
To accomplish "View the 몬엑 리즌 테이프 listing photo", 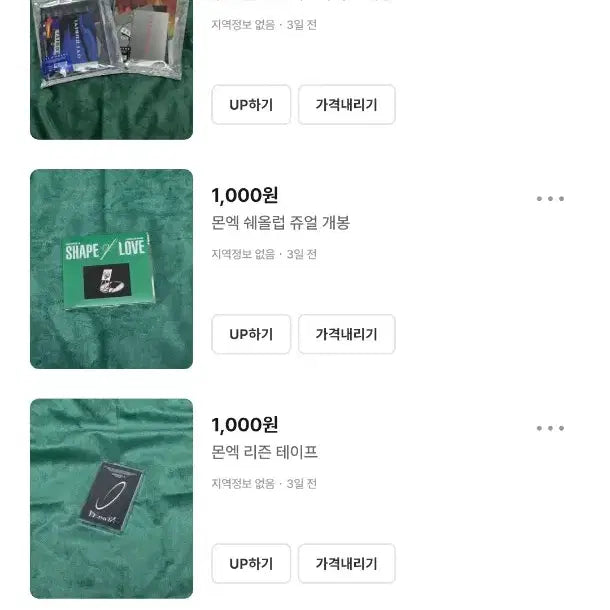I will tap(111, 498).
